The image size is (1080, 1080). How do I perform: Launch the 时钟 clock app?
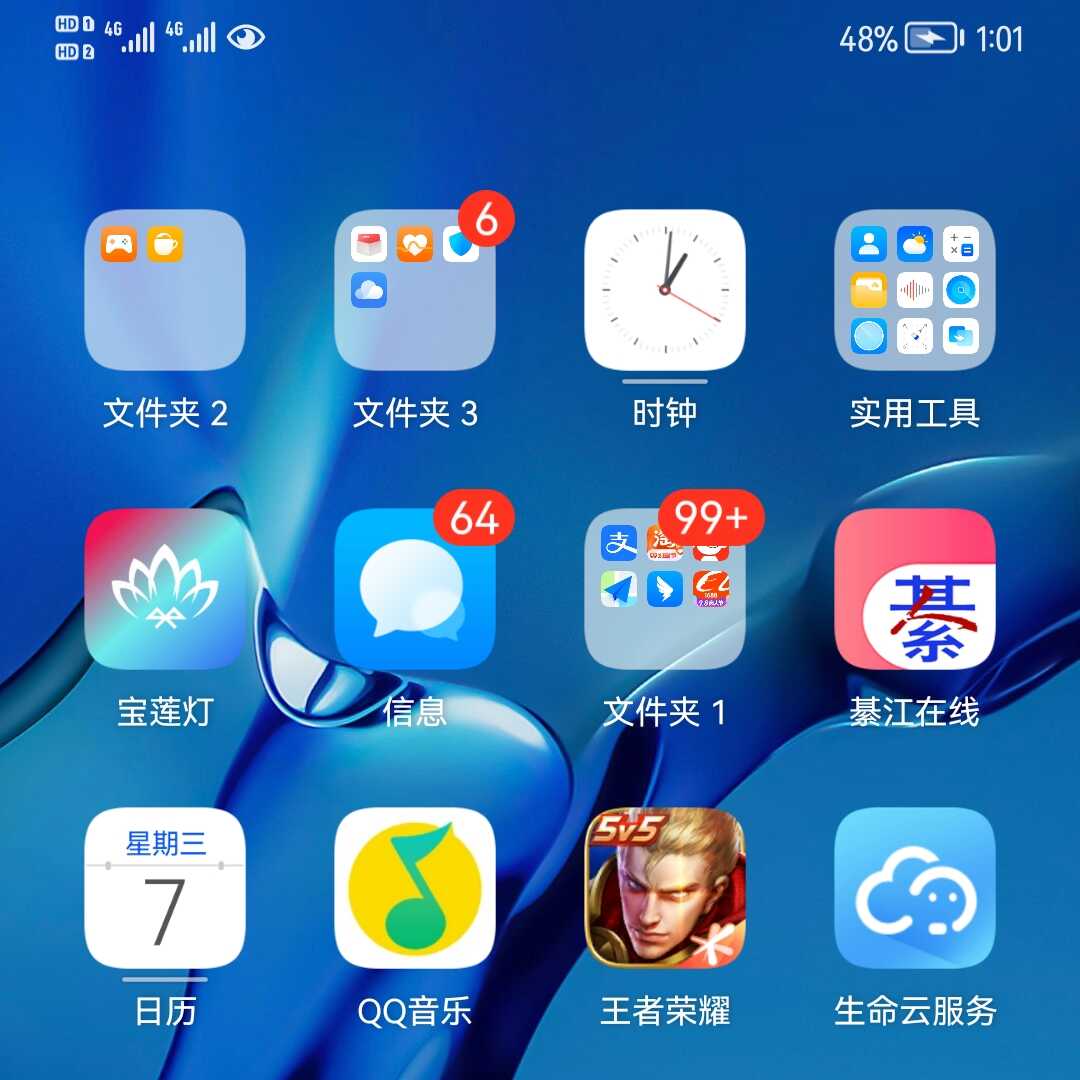(x=665, y=290)
